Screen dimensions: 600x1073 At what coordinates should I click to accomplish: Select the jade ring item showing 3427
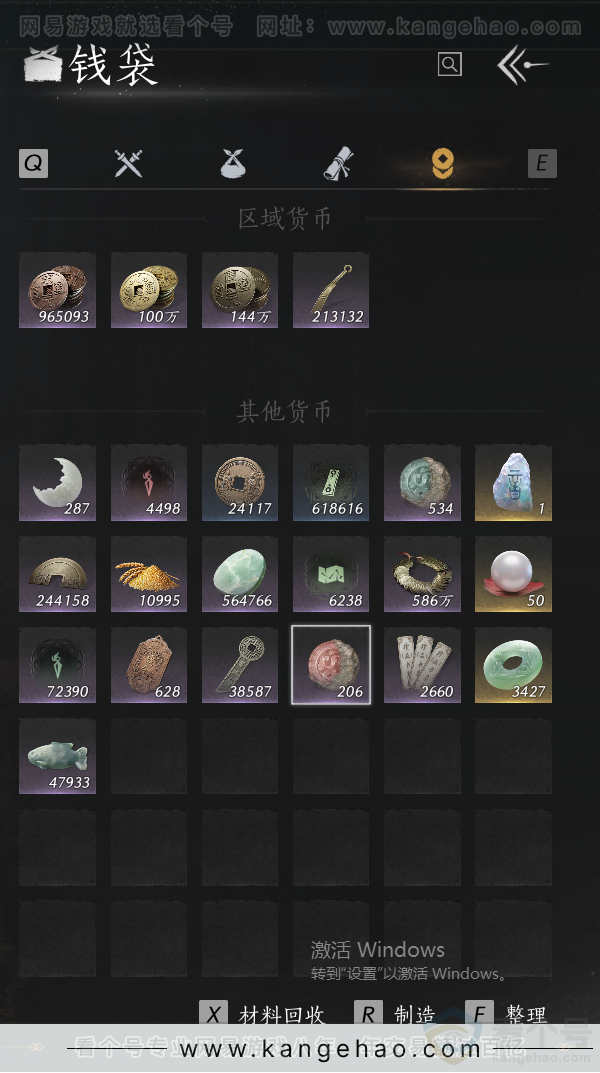[x=513, y=665]
